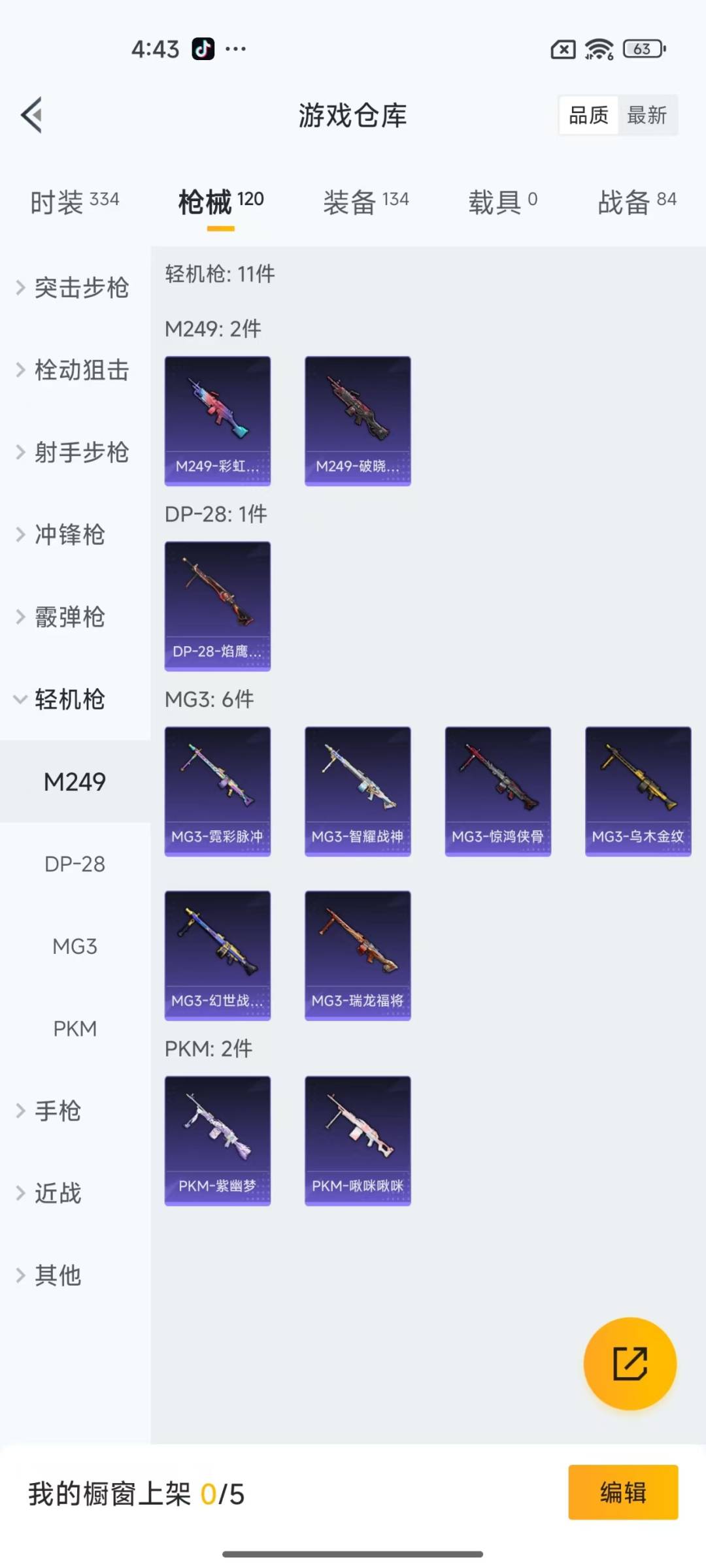Collapse the 轻机枪 category
This screenshot has height=1568, width=706.
68,699
